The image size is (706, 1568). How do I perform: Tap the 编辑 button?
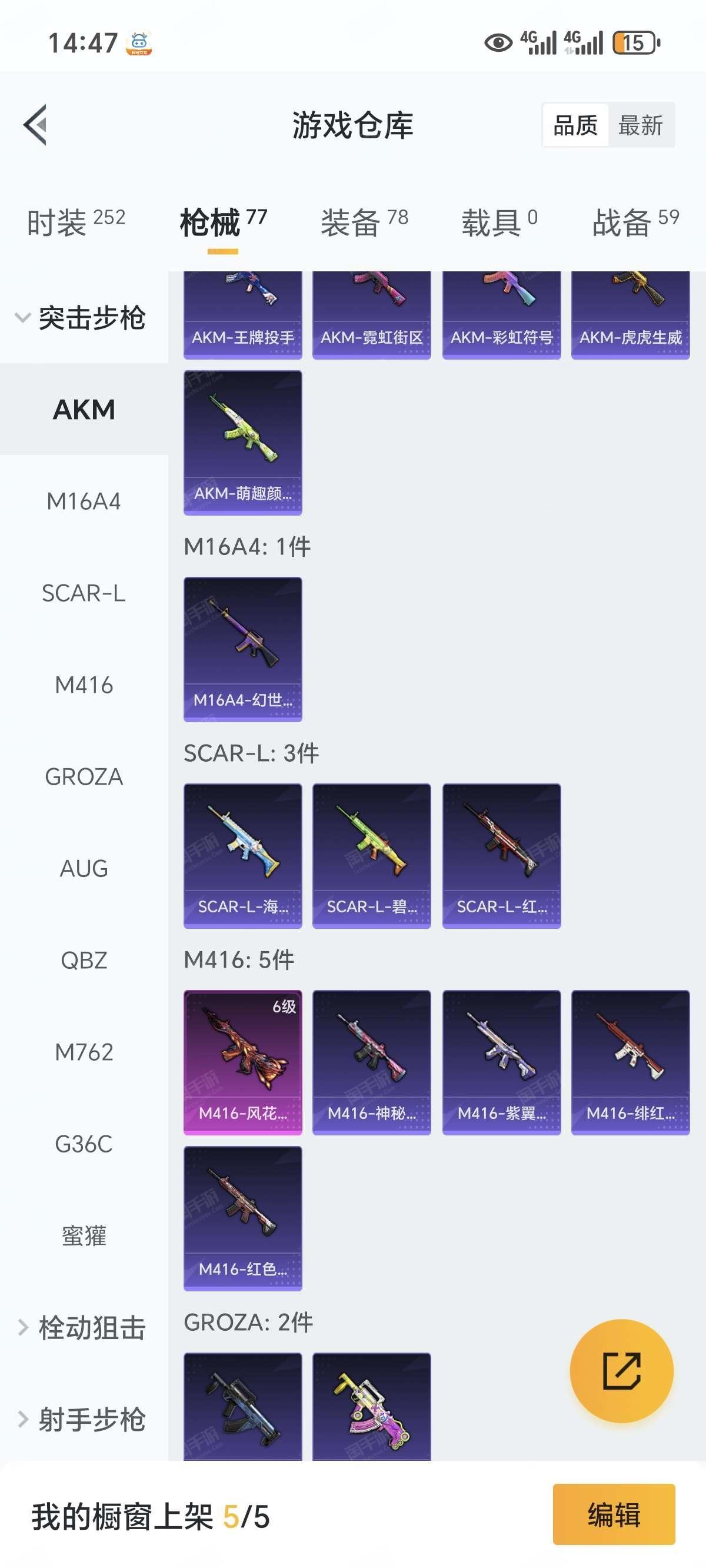pyautogui.click(x=614, y=1514)
